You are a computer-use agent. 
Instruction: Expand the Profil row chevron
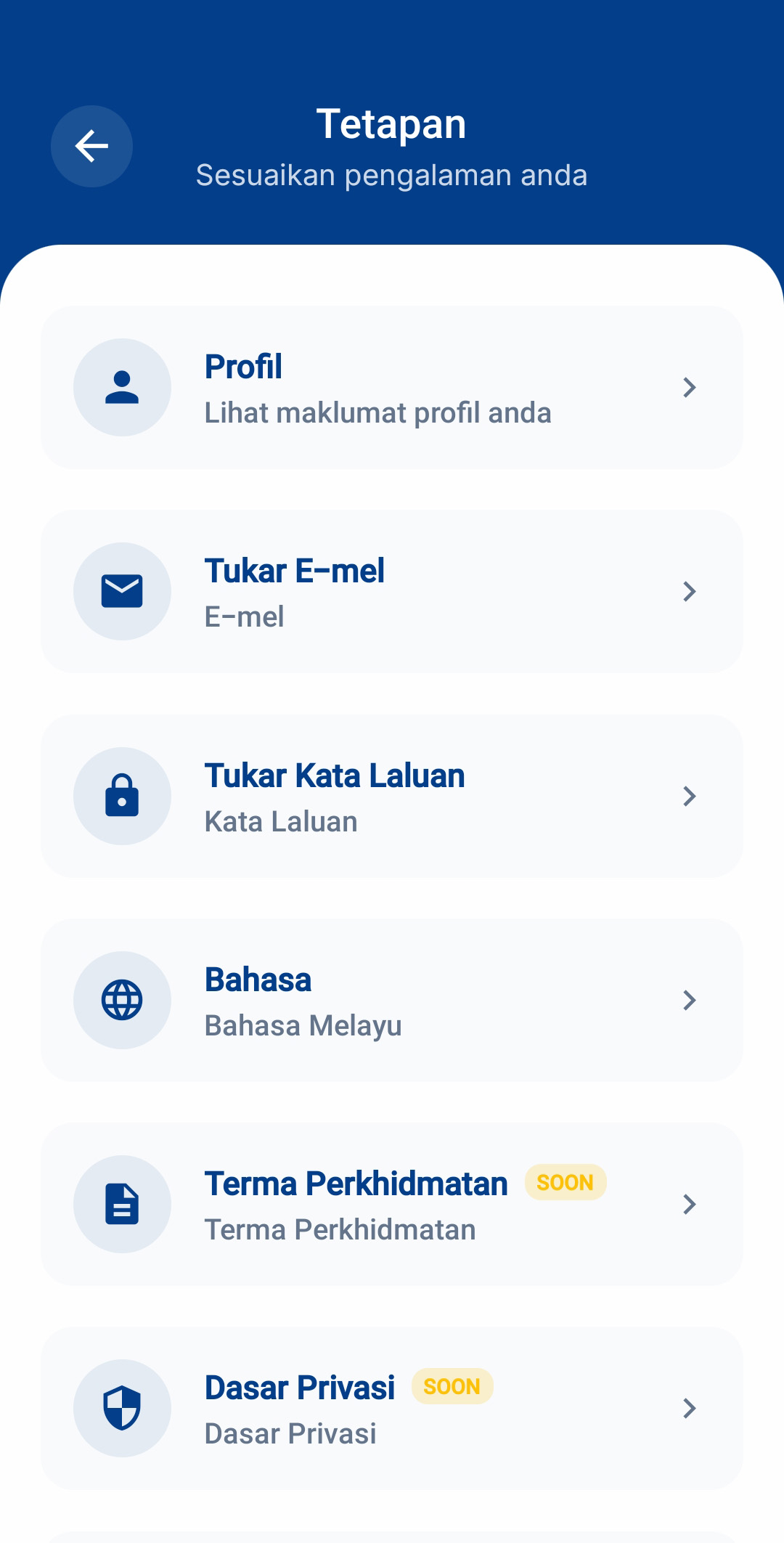pyautogui.click(x=689, y=387)
